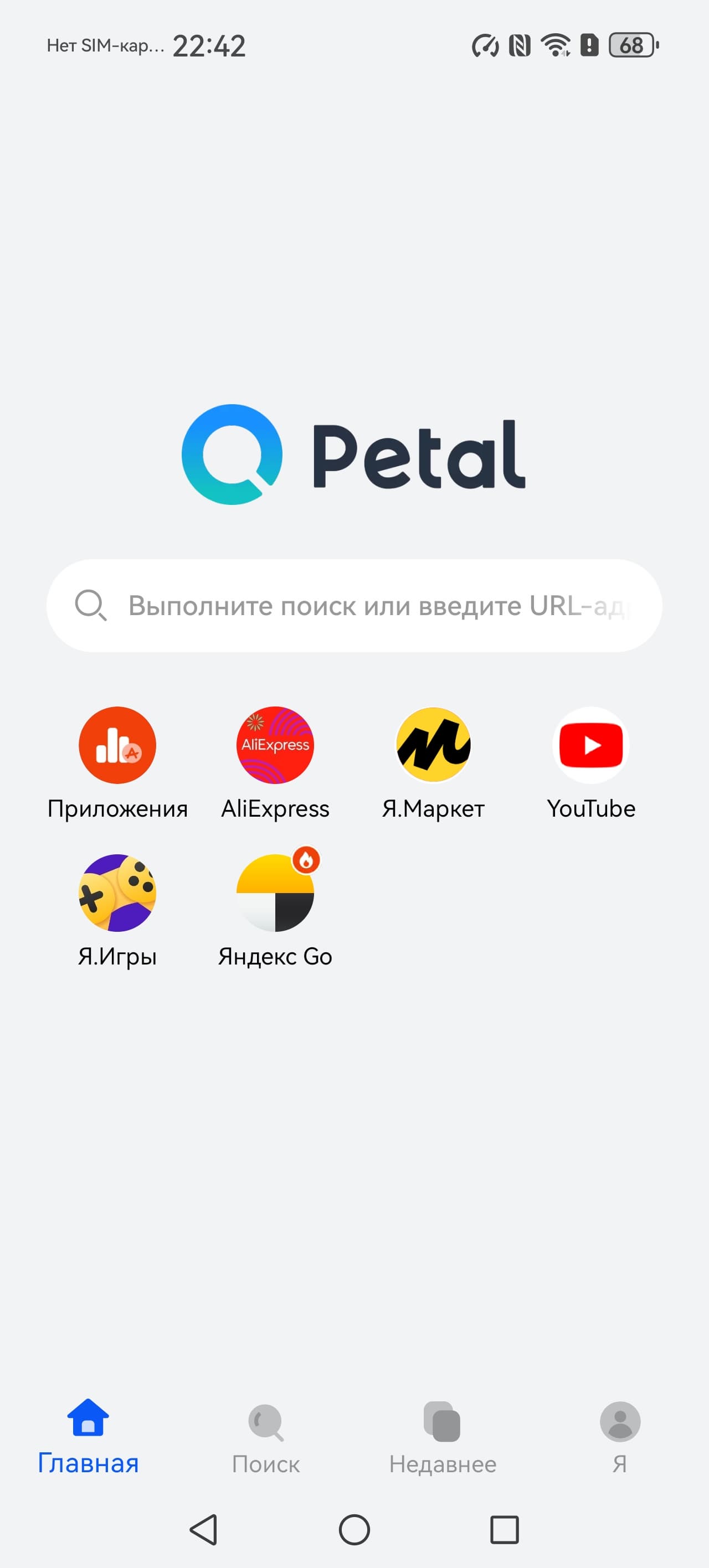Screen dimensions: 709x1568
Task: Select the Главная tab
Action: [88, 1437]
